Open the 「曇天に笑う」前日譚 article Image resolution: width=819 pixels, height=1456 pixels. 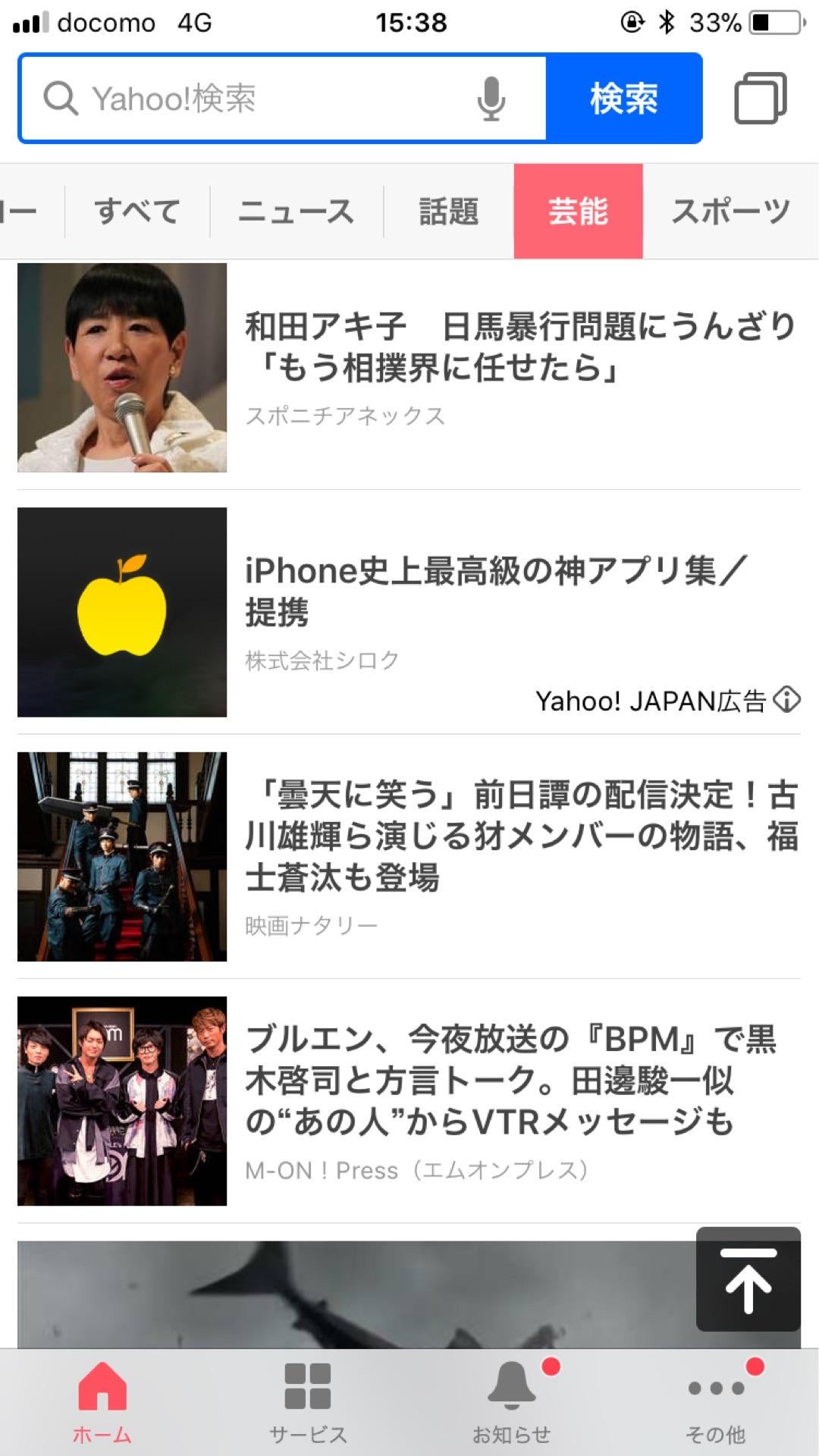(x=522, y=836)
